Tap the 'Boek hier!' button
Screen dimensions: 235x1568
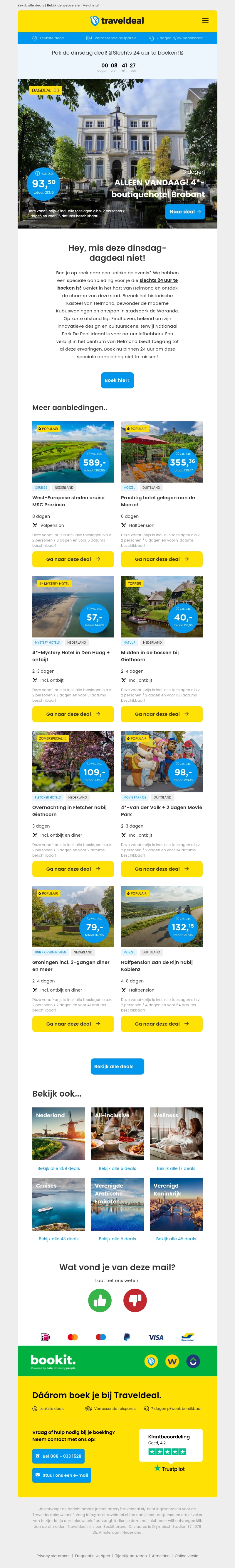click(117, 380)
